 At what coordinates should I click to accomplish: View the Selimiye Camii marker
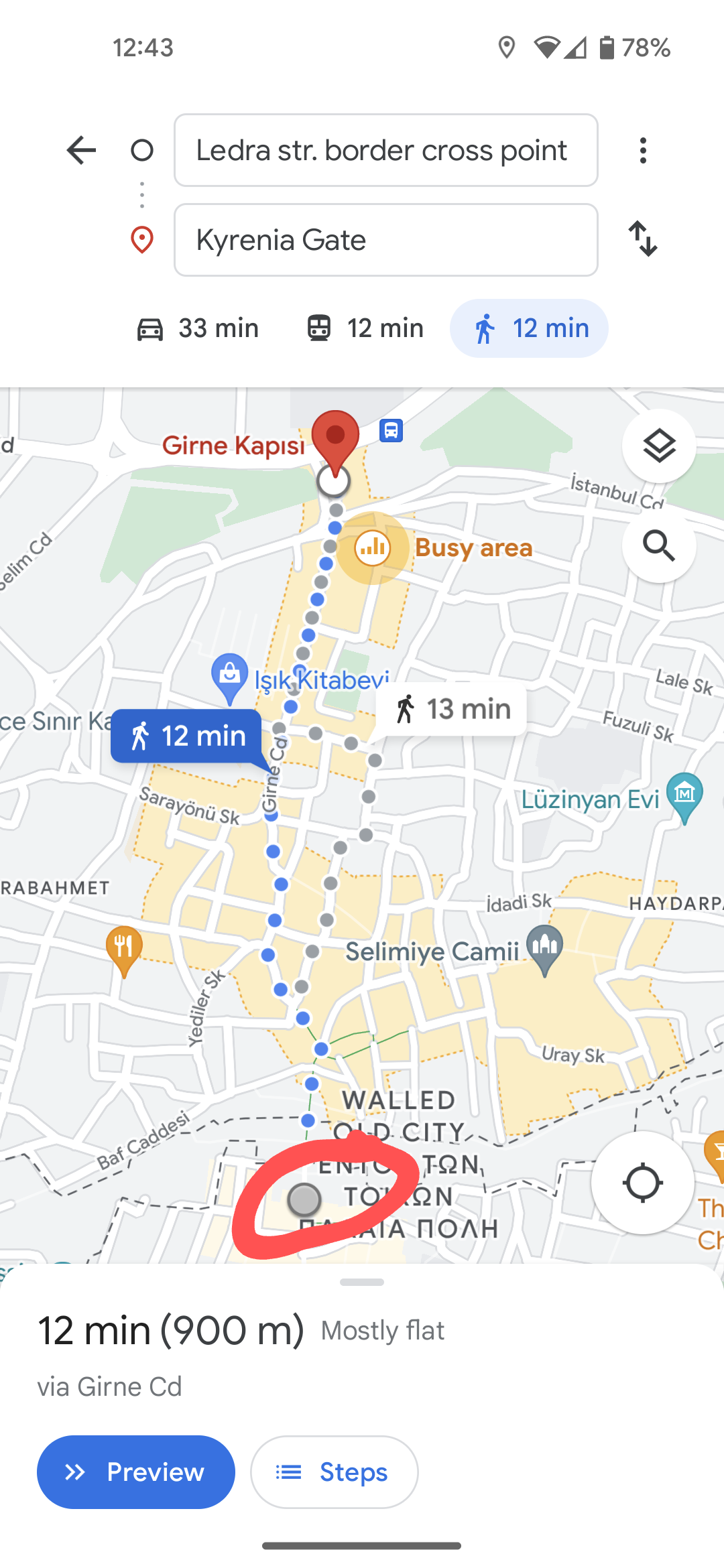coord(545,946)
